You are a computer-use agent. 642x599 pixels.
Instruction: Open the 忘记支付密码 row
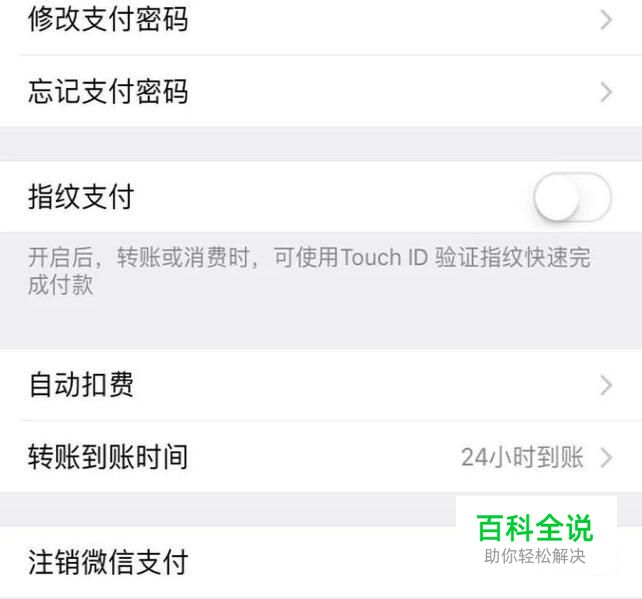[x=320, y=92]
